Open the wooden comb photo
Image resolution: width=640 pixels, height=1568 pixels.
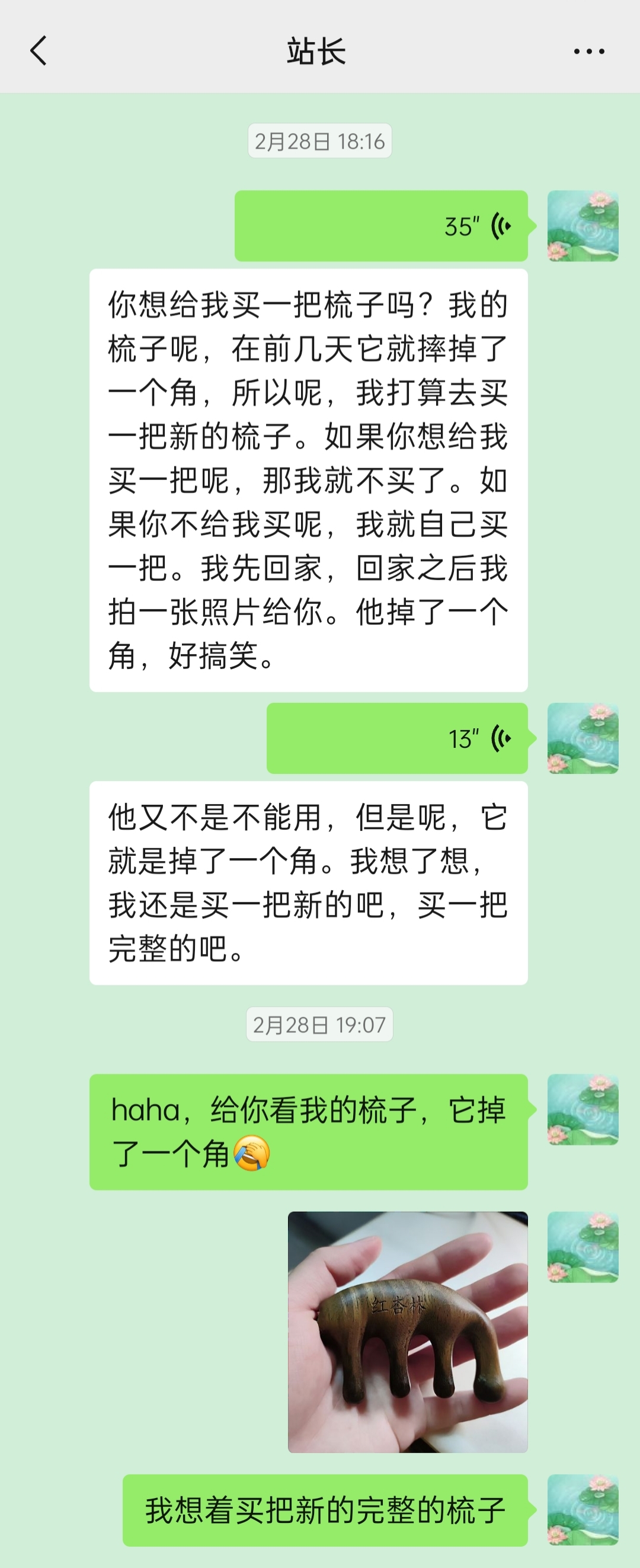tap(407, 1332)
